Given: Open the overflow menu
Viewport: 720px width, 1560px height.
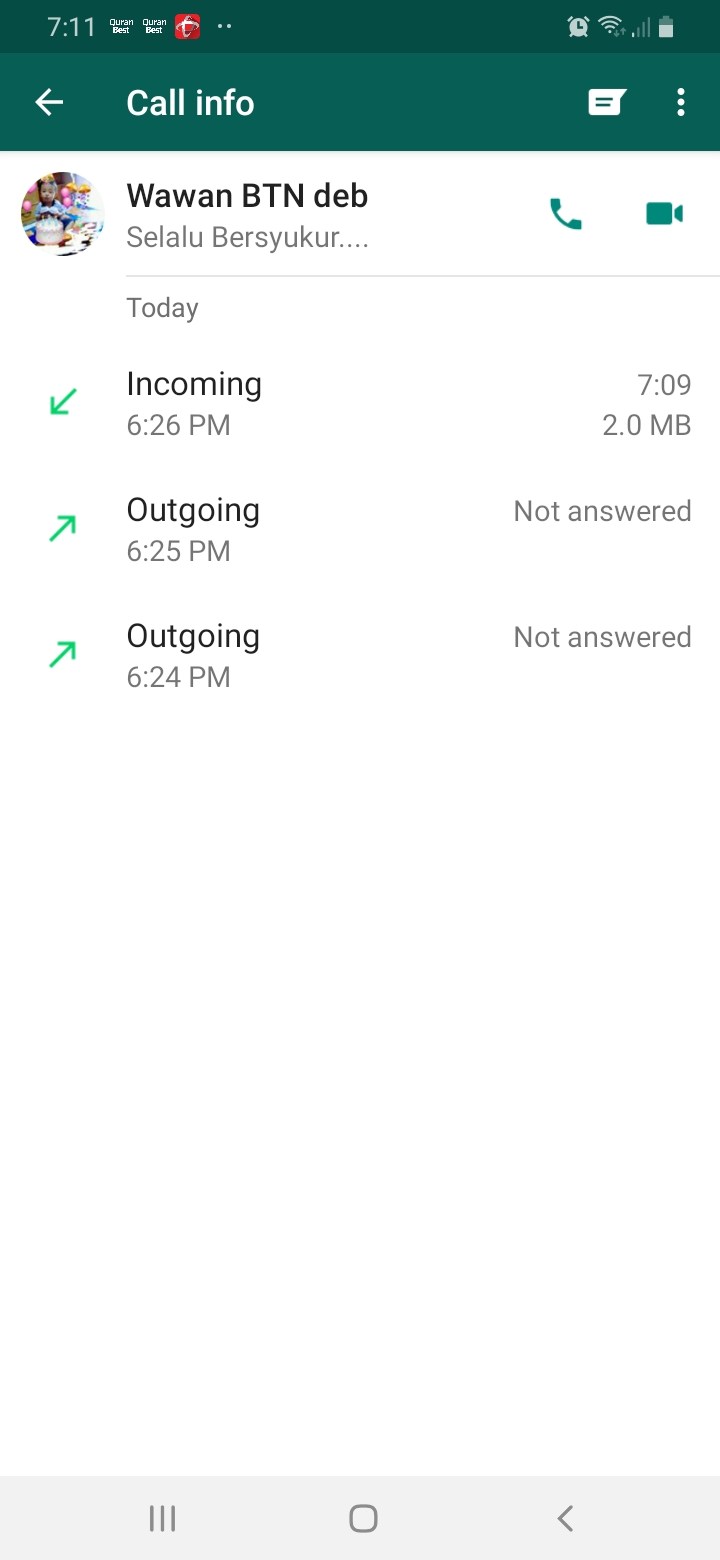Looking at the screenshot, I should click(x=681, y=102).
